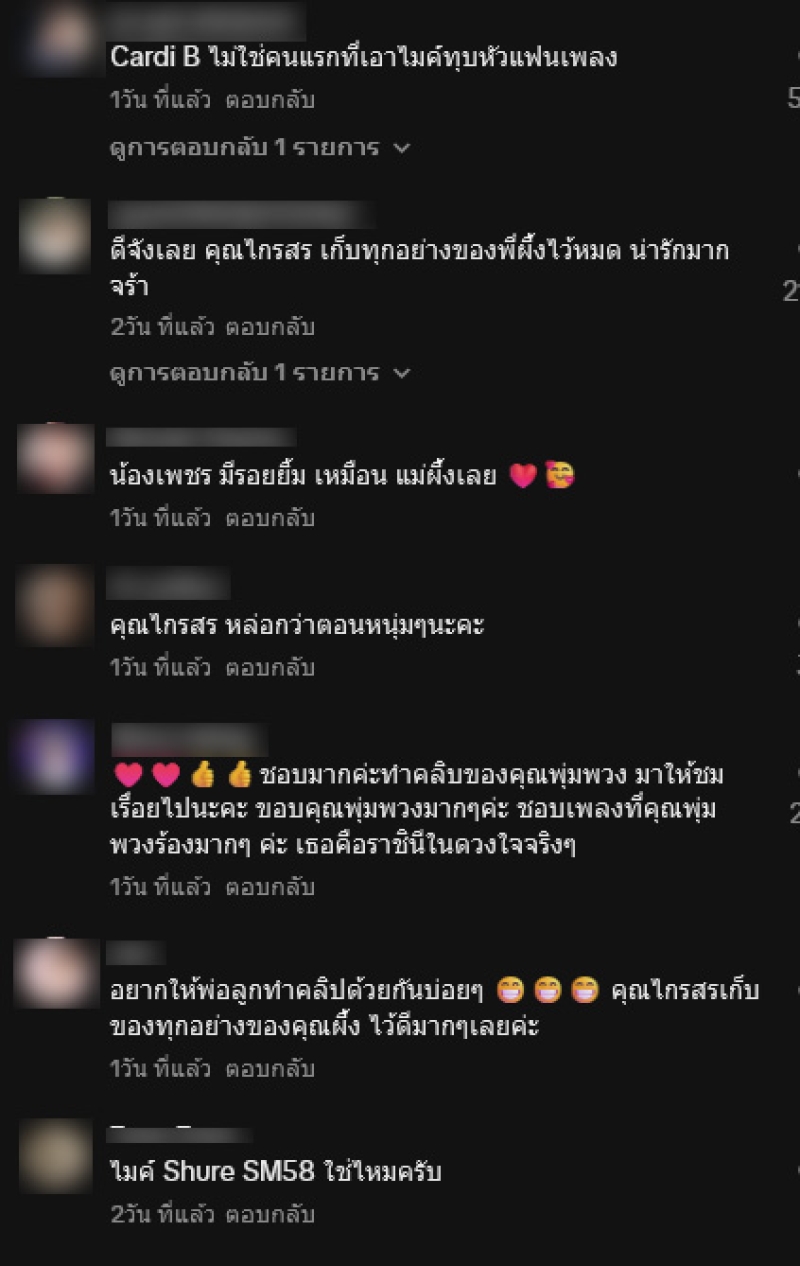The width and height of the screenshot is (800, 1266).
Task: Reply to the Cardi B comment
Action: [270, 101]
